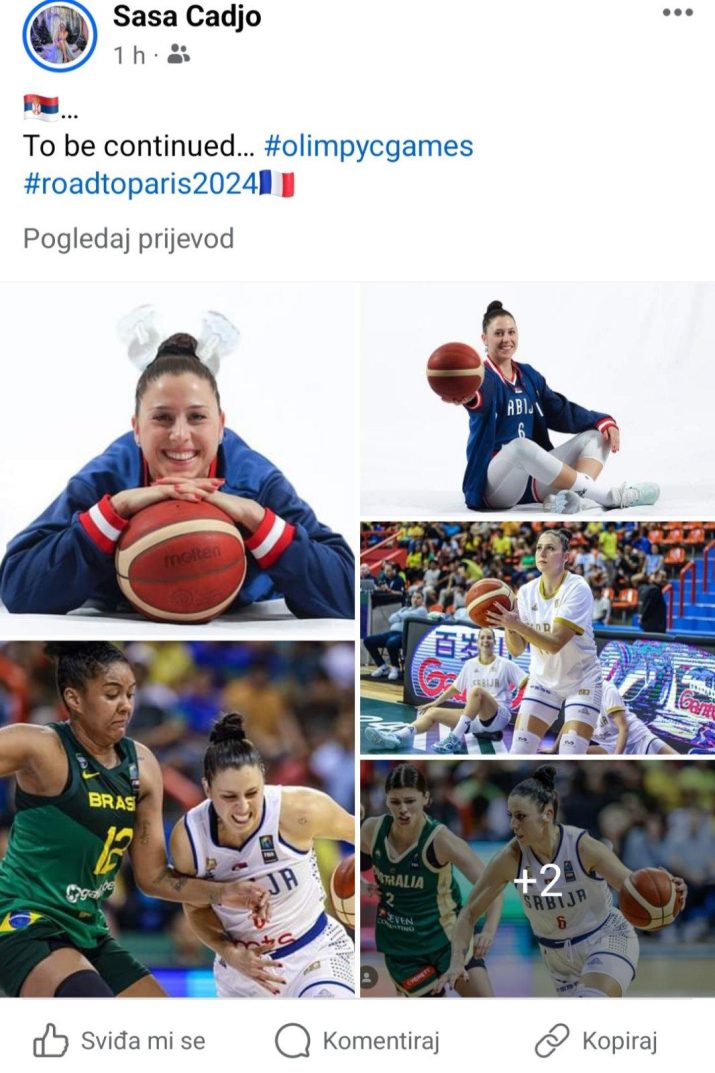Open the #roadtoparis2024 hashtag
Image resolution: width=715 pixels, height=1073 pixels.
click(x=141, y=184)
